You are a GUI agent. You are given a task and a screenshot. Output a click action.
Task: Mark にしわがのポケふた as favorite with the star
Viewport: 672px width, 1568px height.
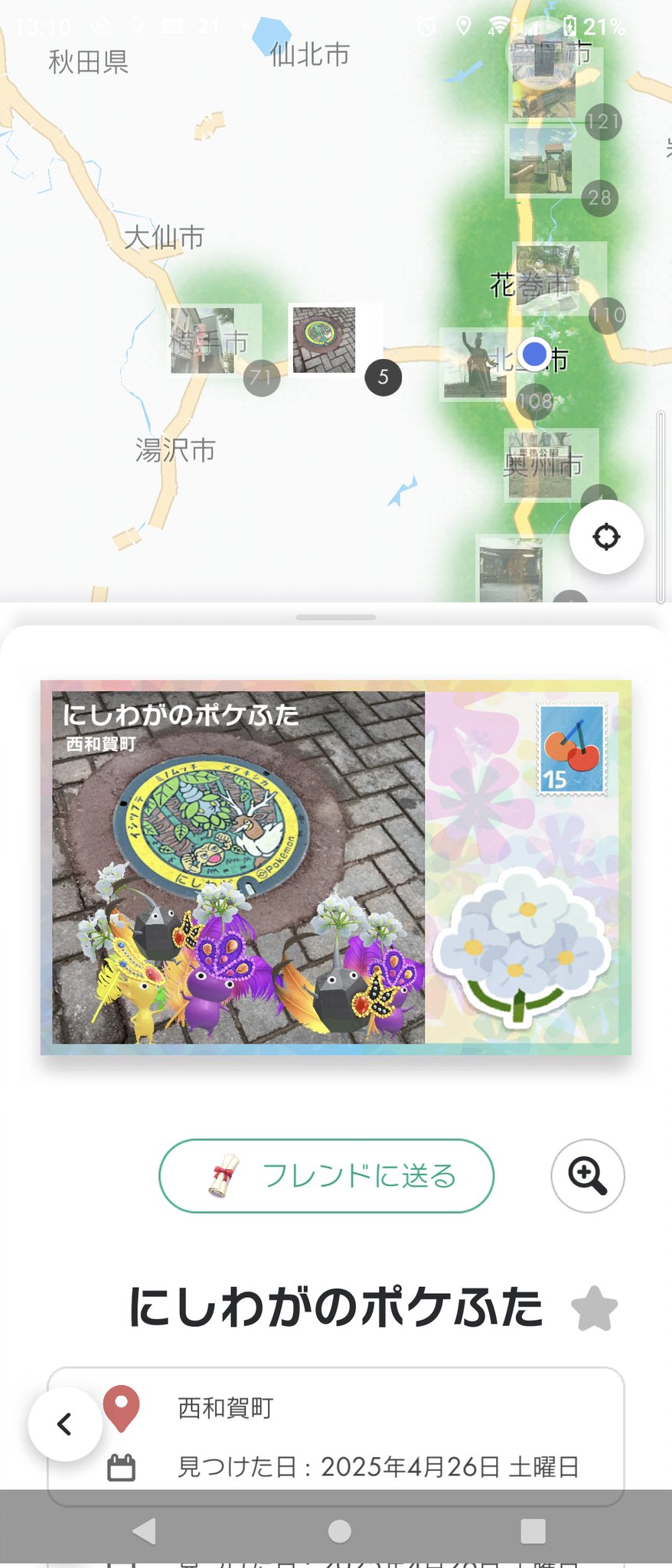tap(594, 1308)
